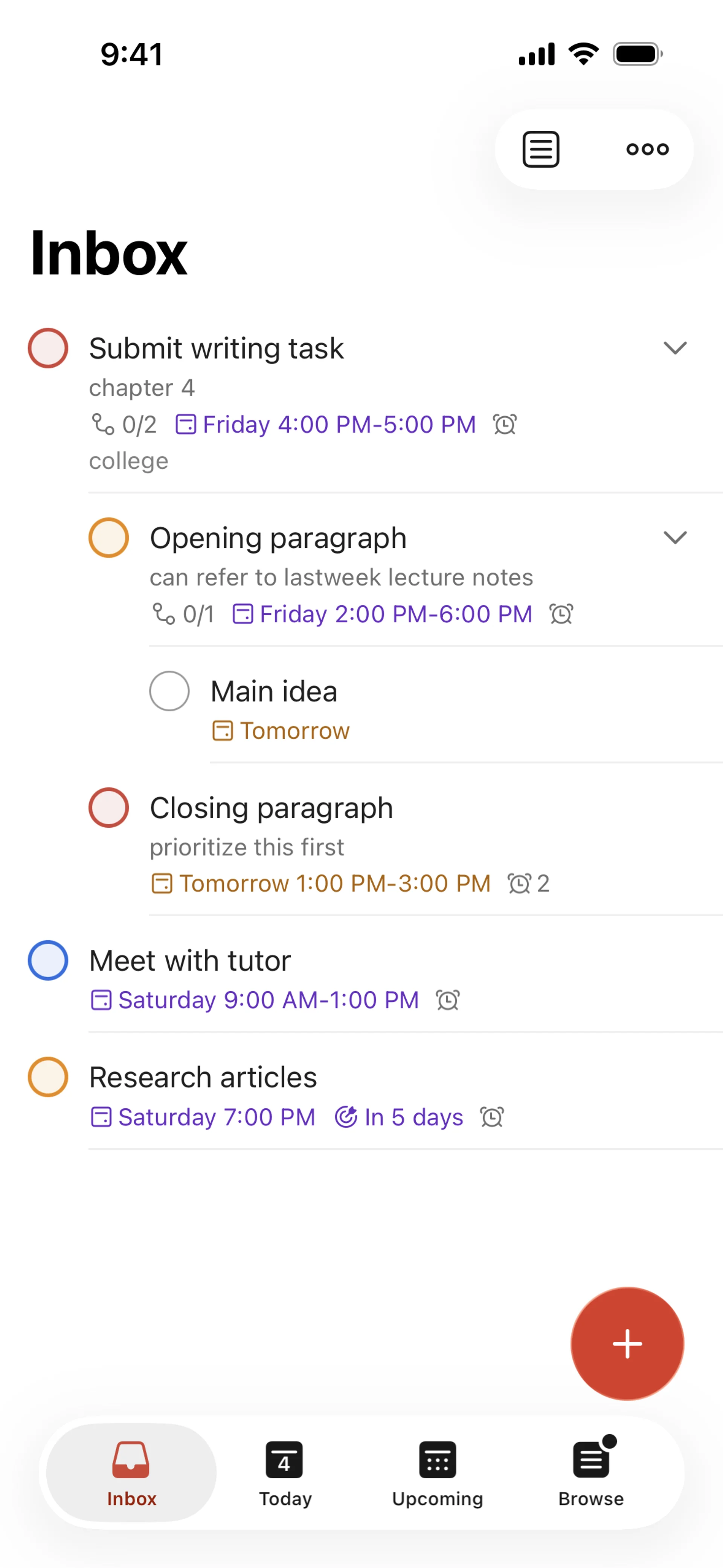Switch to the Today tab

pyautogui.click(x=285, y=1472)
